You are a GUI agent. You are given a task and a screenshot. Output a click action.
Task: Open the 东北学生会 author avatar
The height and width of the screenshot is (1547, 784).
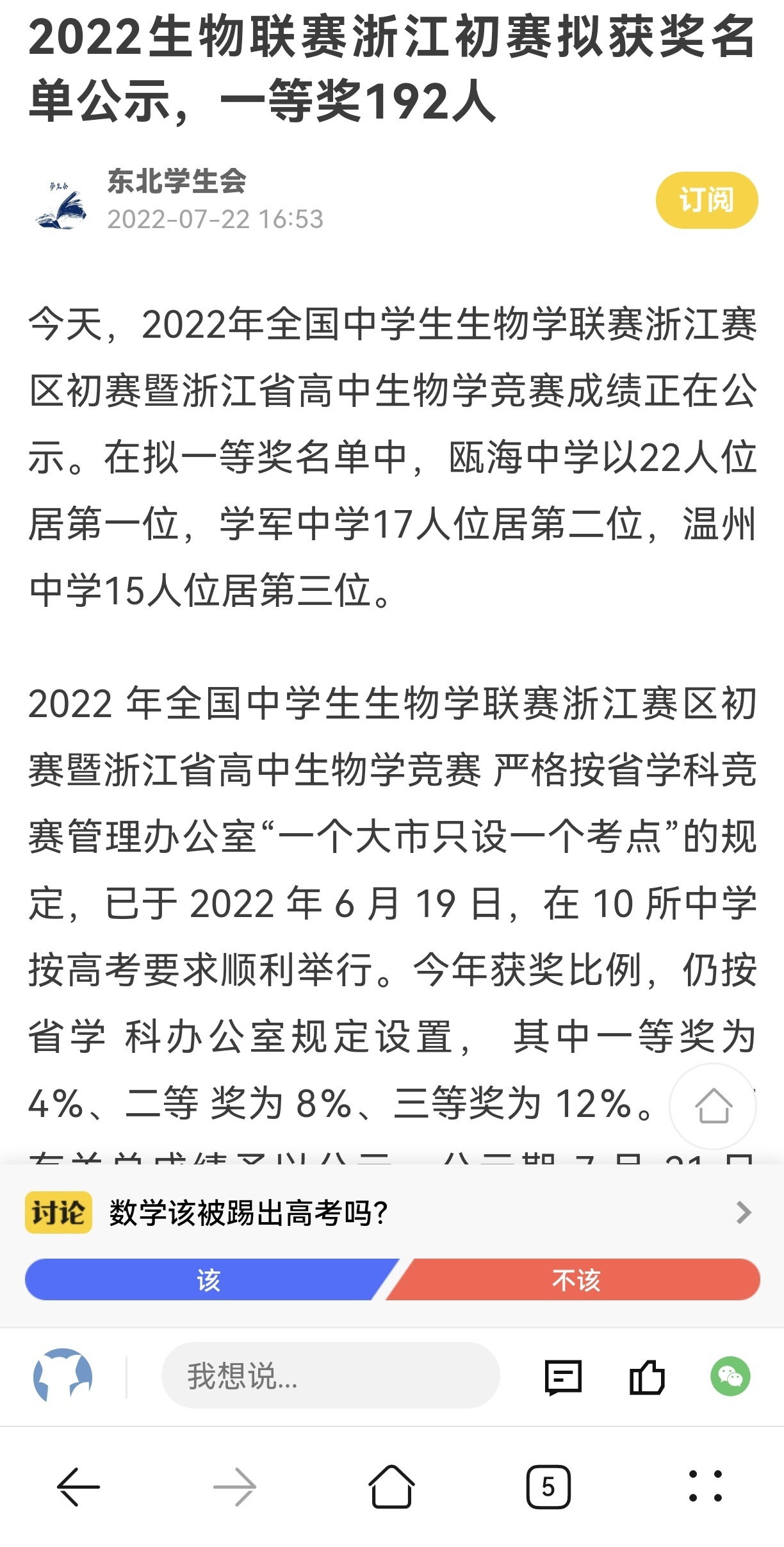pyautogui.click(x=62, y=201)
